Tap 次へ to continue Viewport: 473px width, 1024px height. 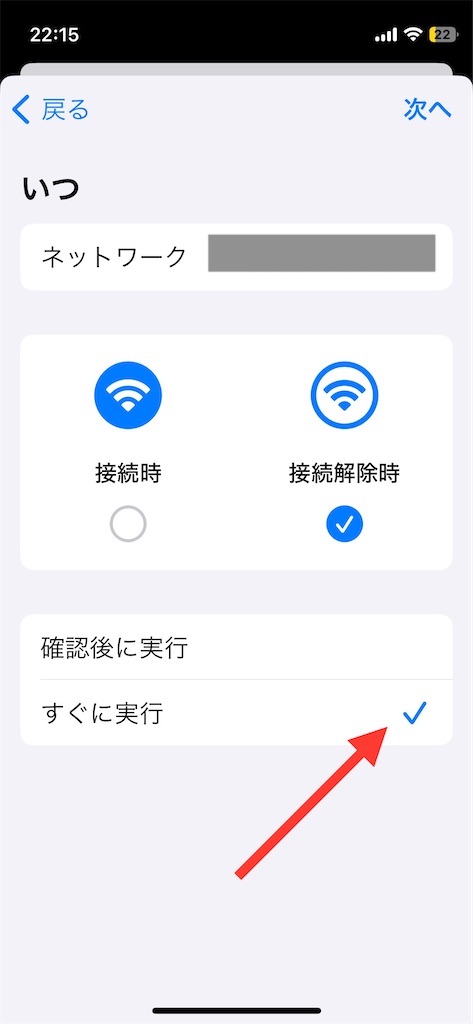tap(427, 110)
